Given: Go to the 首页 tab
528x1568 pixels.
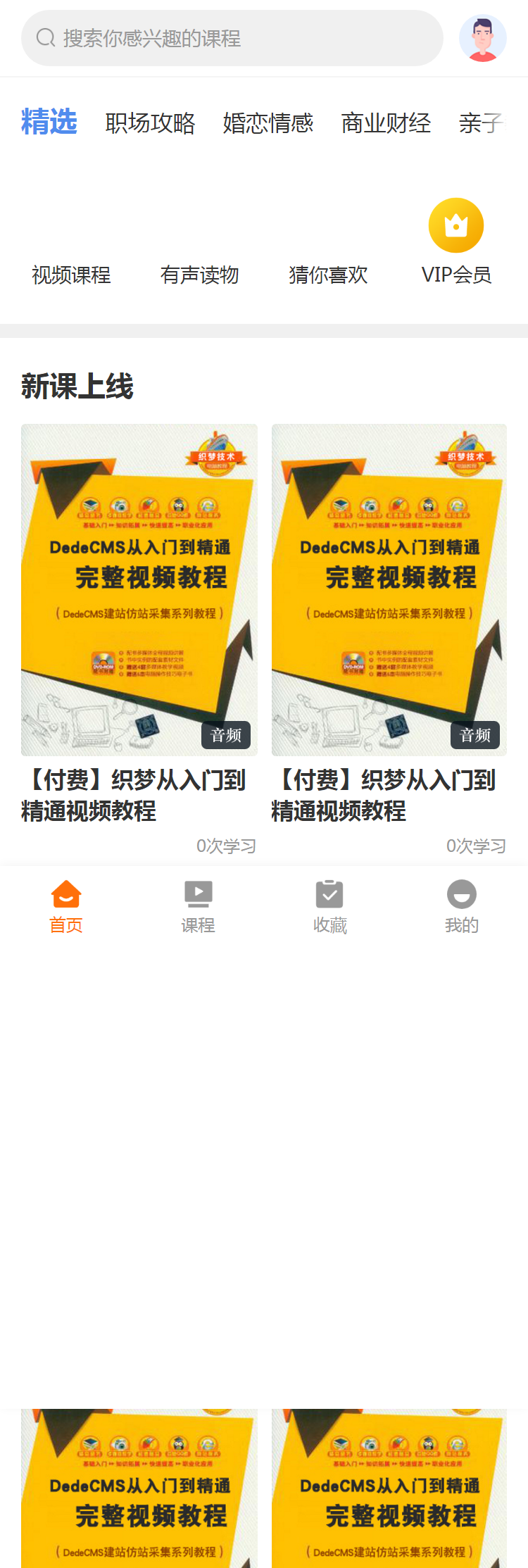Looking at the screenshot, I should point(66,905).
